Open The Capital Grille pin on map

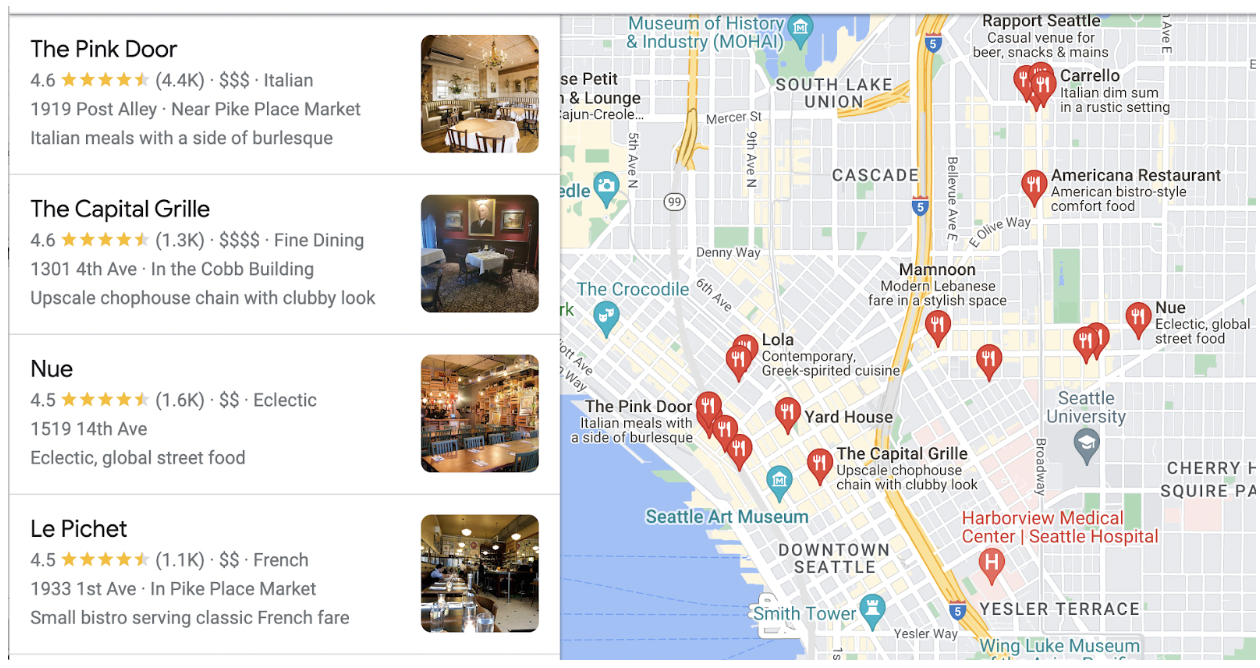tap(820, 463)
